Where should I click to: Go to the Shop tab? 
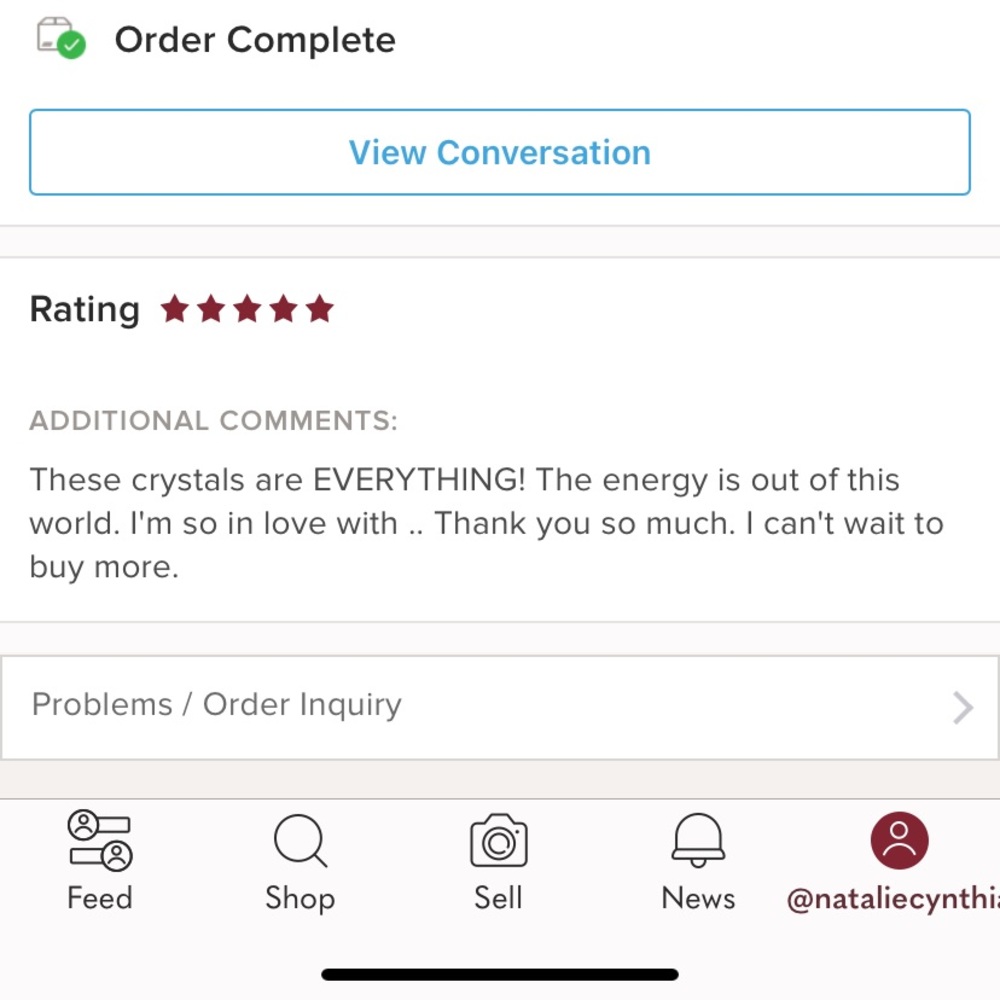(x=300, y=860)
